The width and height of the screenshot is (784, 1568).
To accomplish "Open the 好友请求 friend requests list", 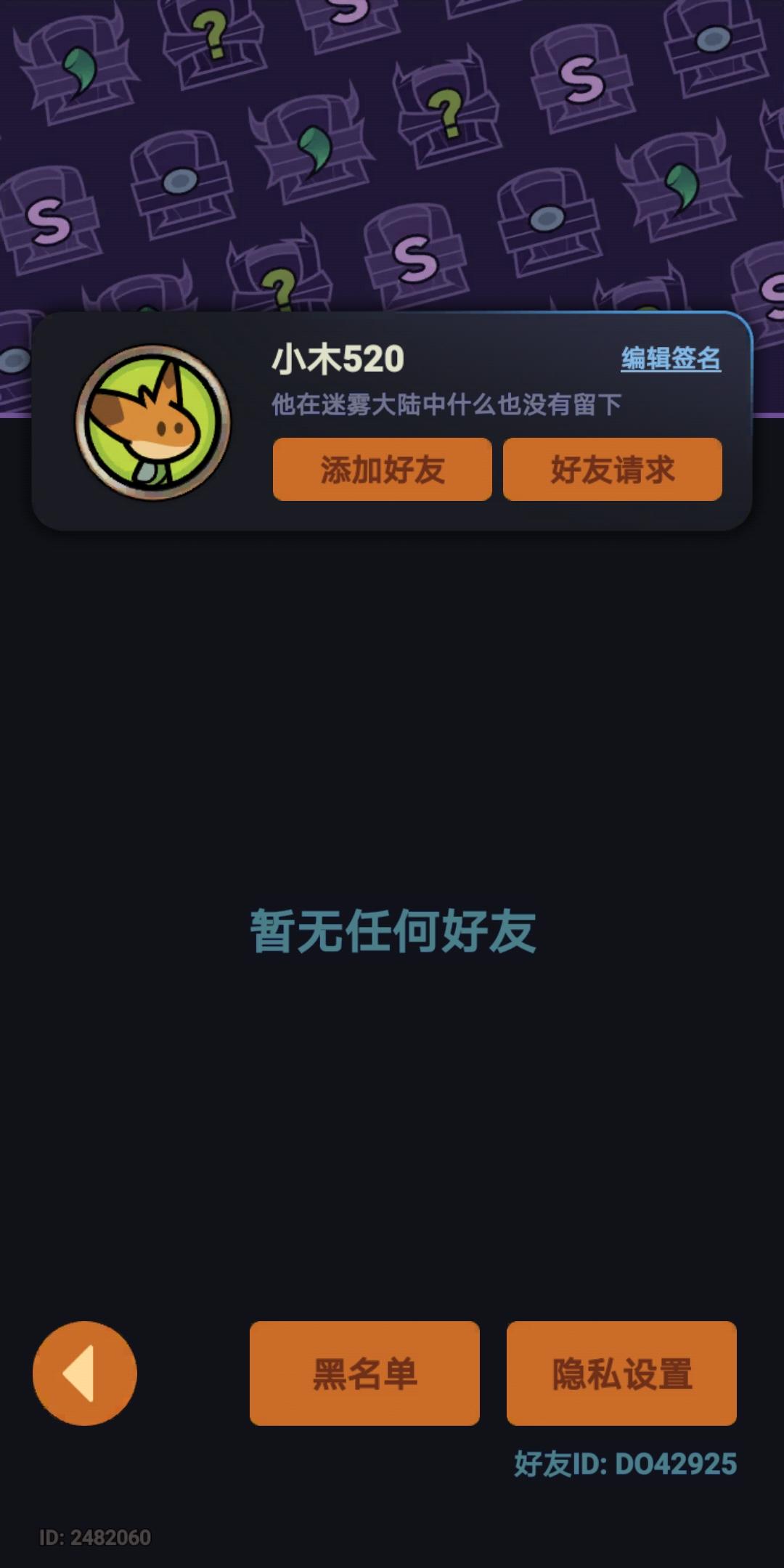I will tap(612, 469).
